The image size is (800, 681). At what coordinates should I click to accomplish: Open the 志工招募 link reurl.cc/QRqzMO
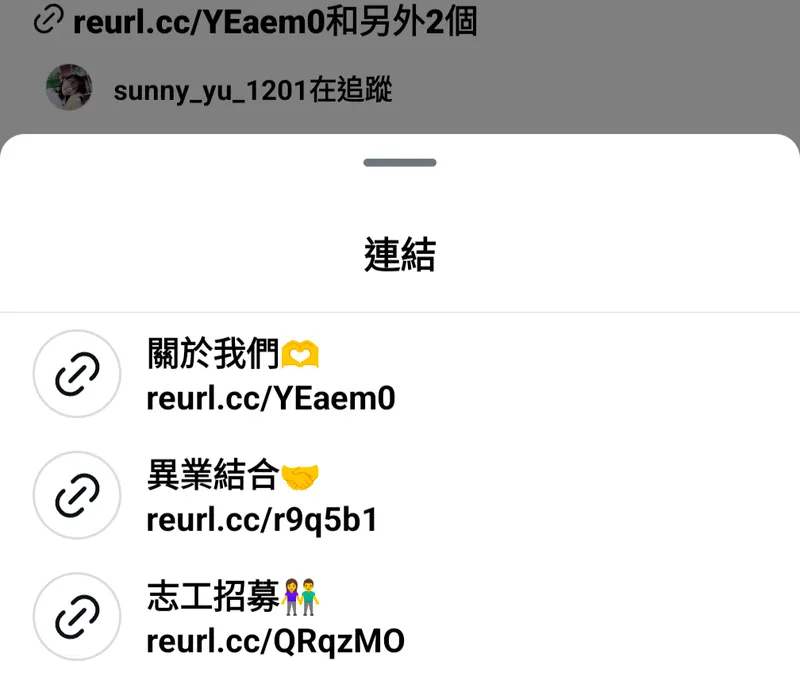(275, 619)
